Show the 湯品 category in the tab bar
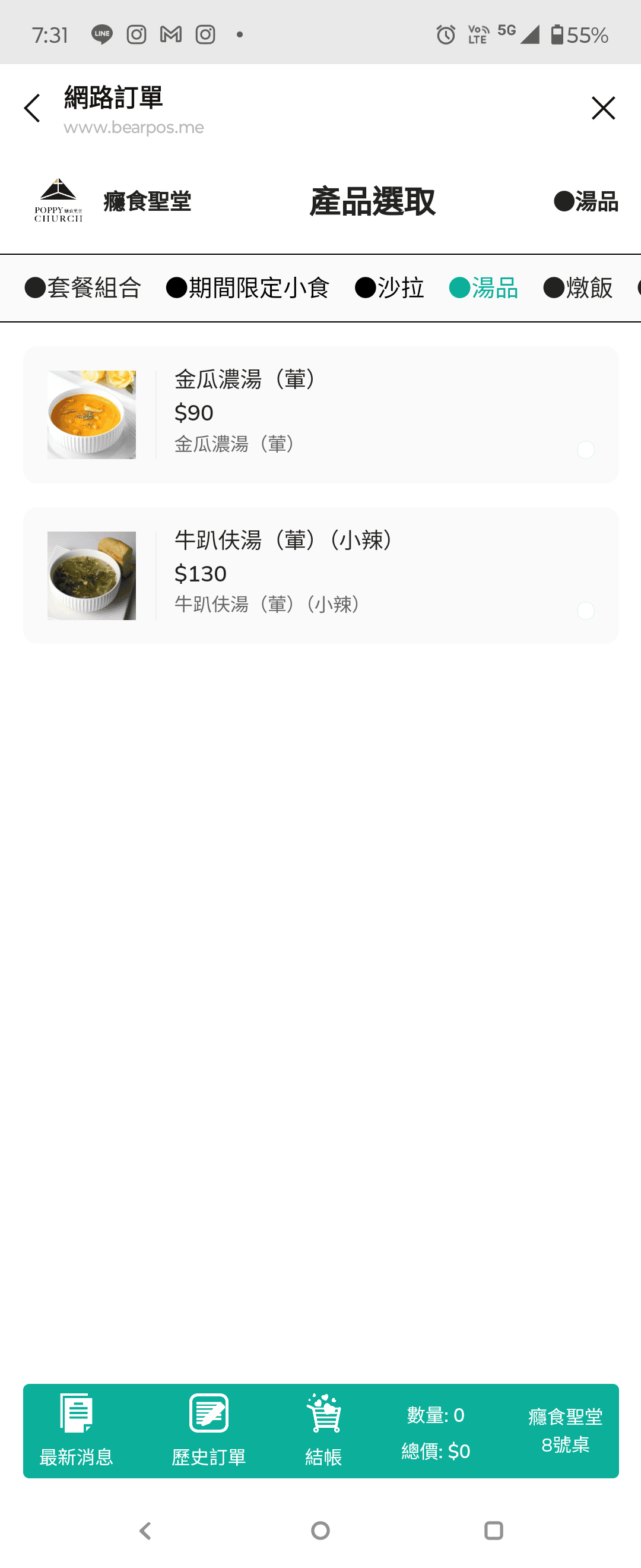This screenshot has width=641, height=1568. (484, 288)
